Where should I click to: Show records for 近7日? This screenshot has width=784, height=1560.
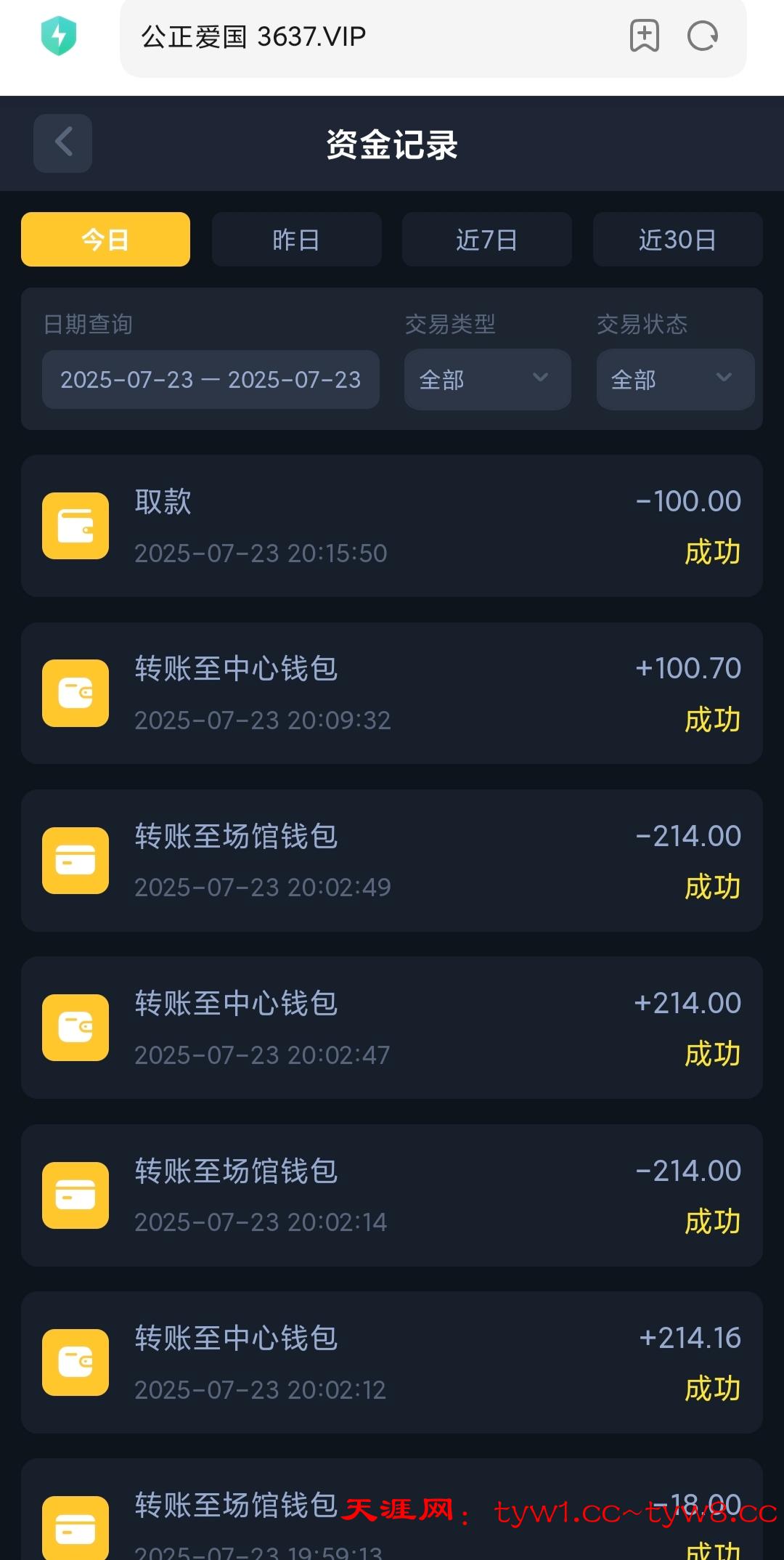[486, 240]
